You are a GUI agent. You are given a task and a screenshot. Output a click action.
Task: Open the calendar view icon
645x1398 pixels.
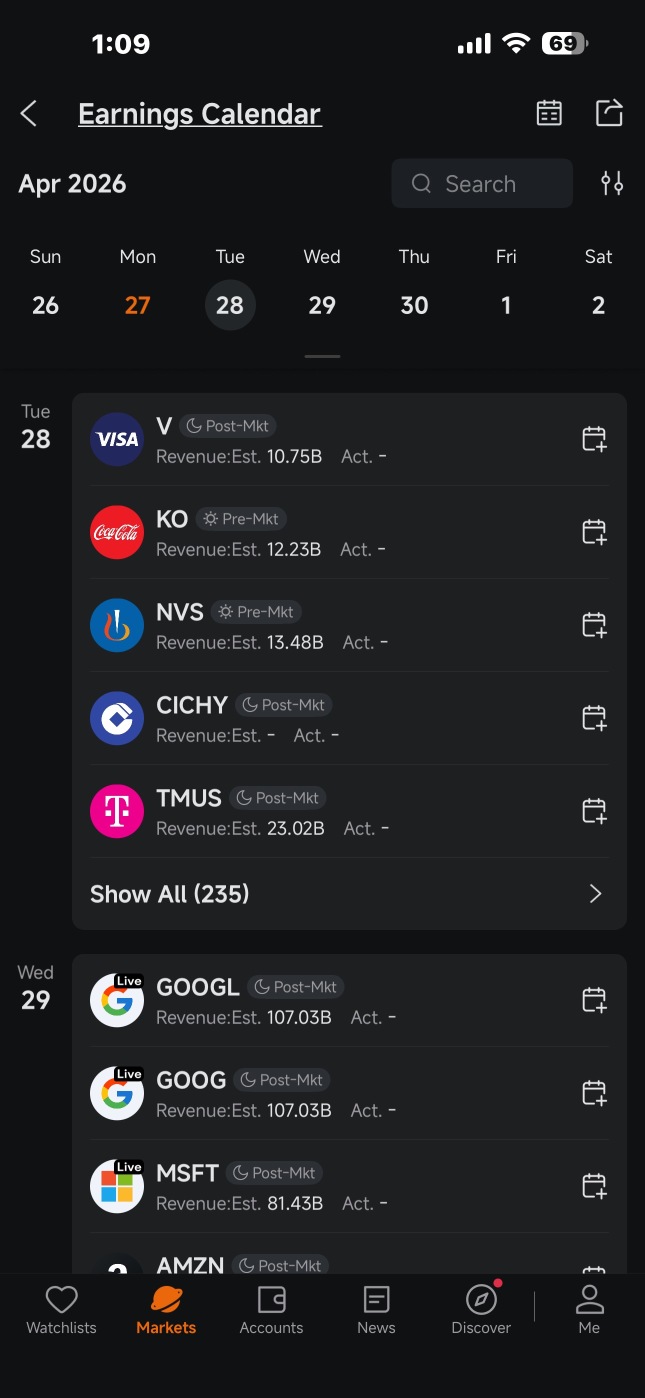549,113
